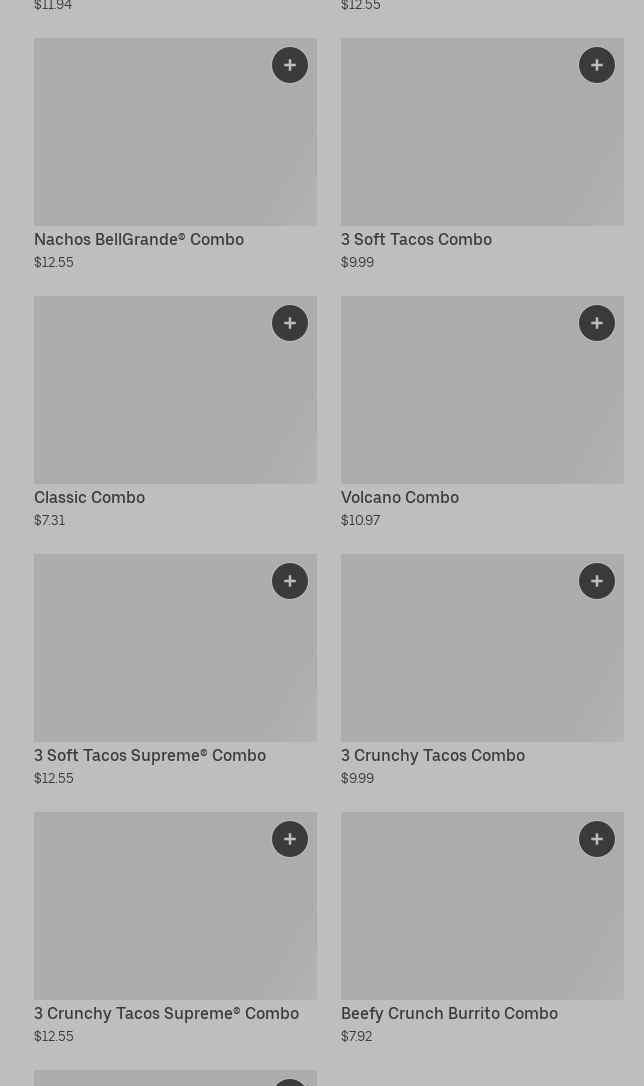Open 3 Crunchy Tacos Supreme Combo details

pyautogui.click(x=175, y=929)
